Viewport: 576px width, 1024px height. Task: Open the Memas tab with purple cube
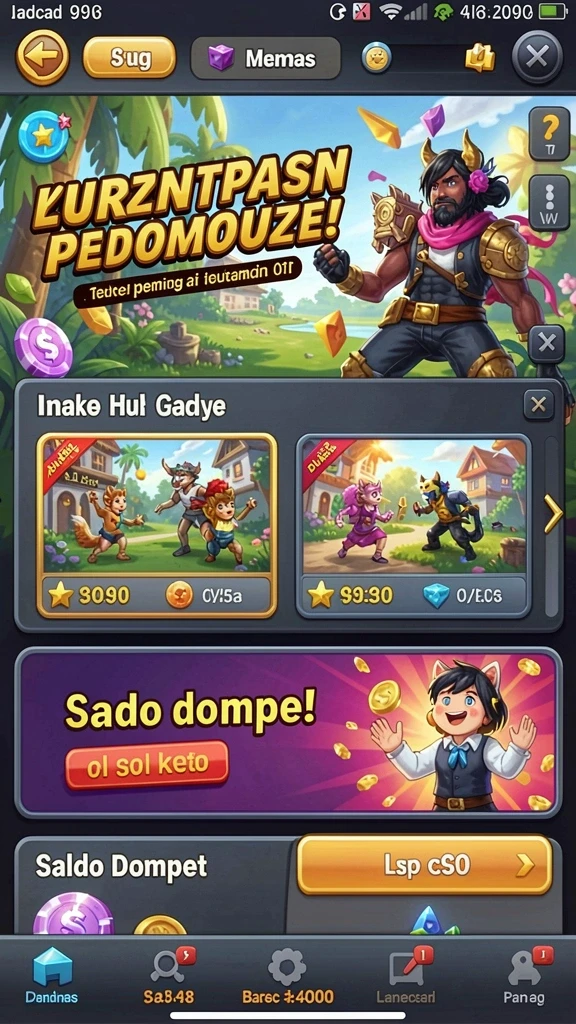pyautogui.click(x=265, y=58)
